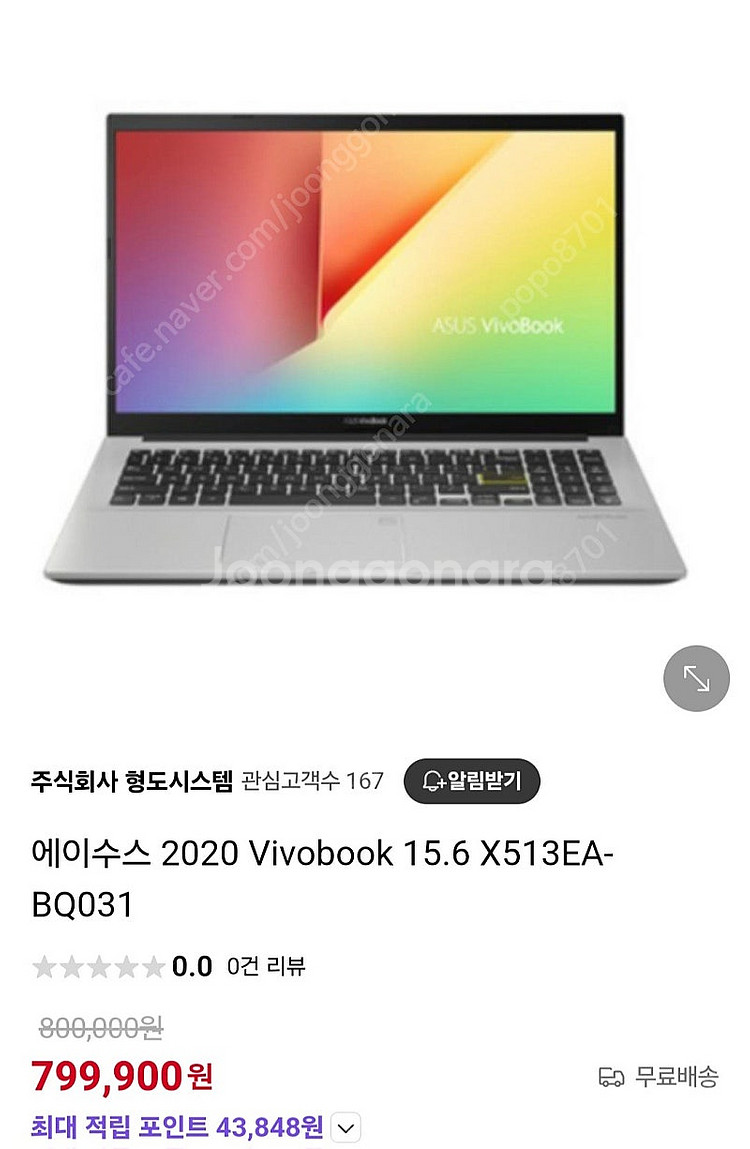Expand the product image to full screen
The image size is (750, 1149).
point(696,679)
